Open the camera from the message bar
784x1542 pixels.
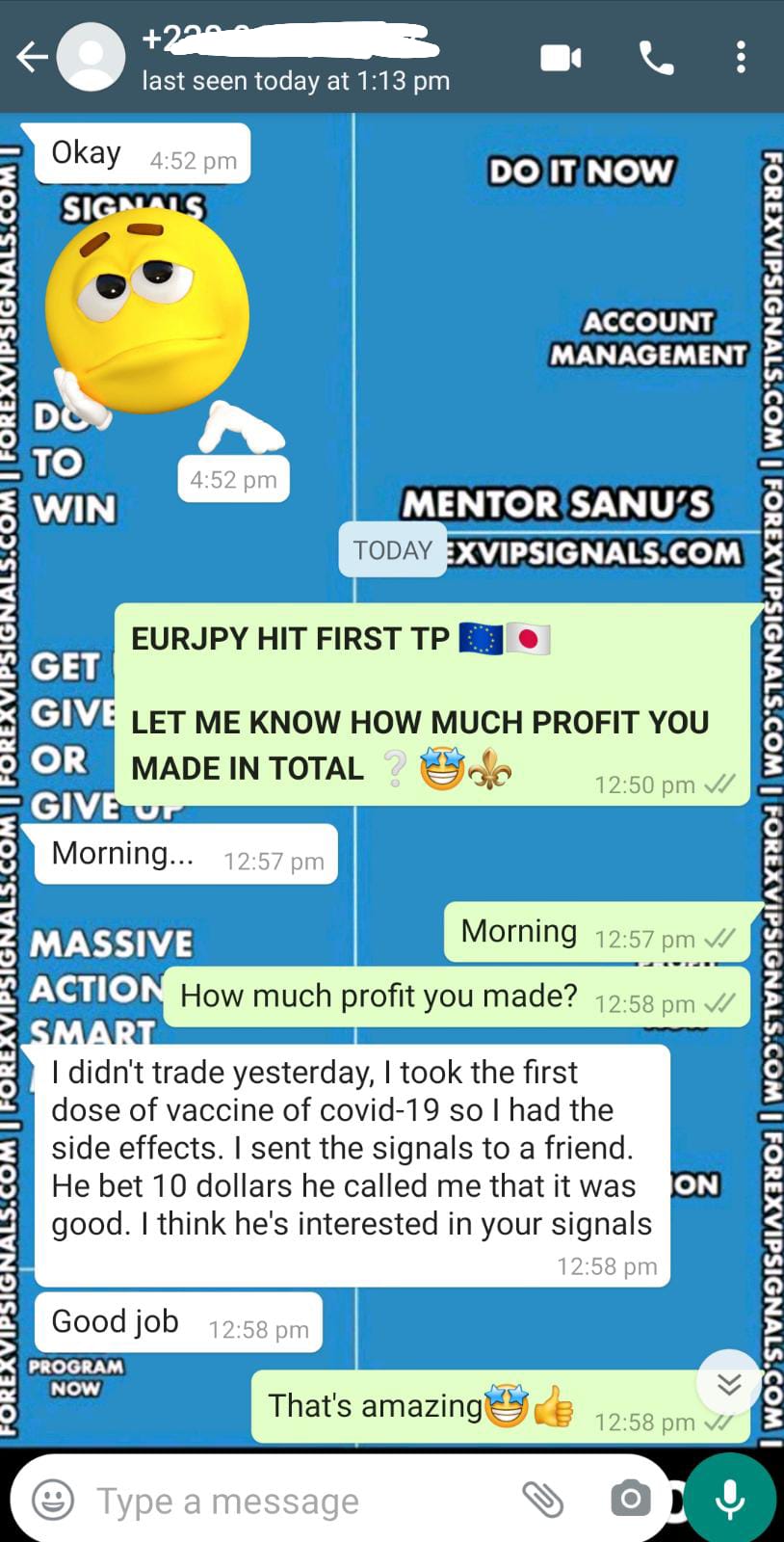coord(630,1500)
